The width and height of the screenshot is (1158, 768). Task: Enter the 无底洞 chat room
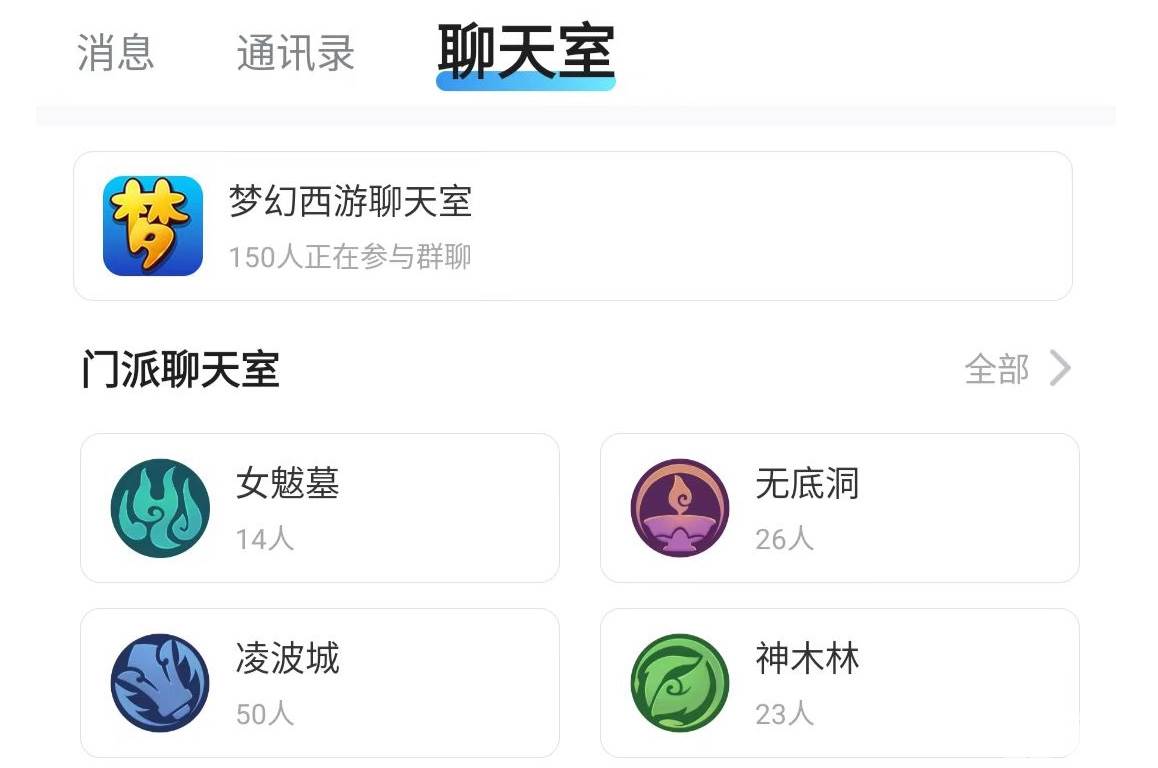point(839,508)
